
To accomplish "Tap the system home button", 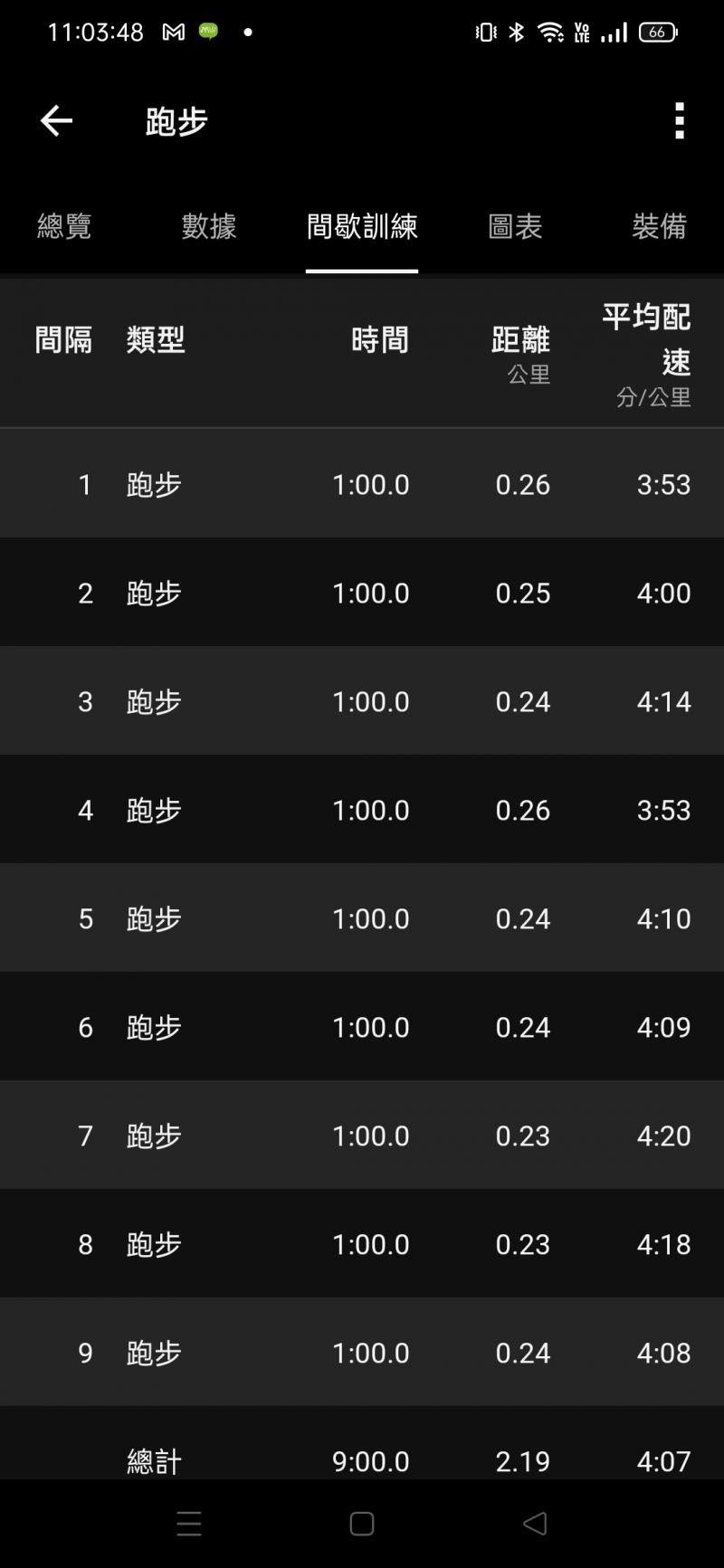I will (x=362, y=1524).
